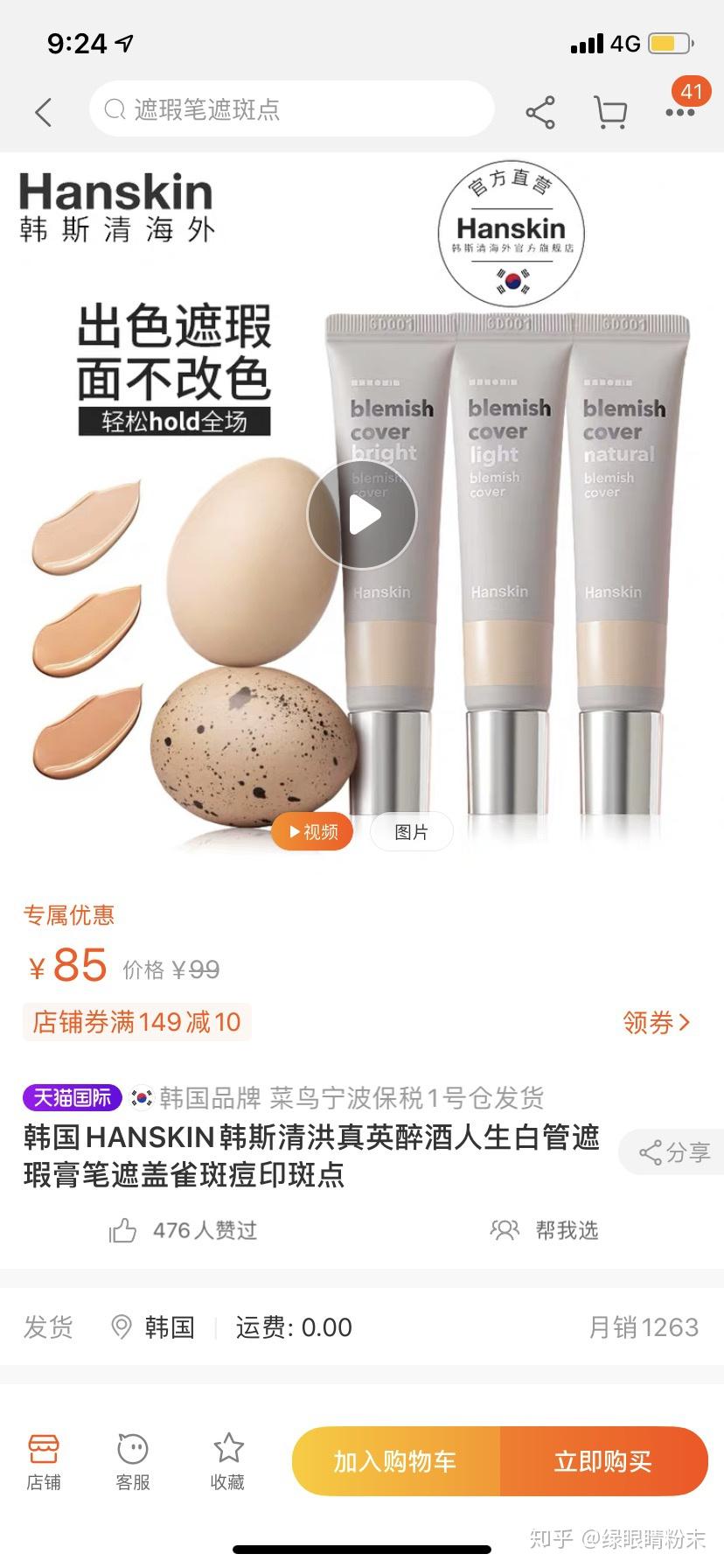This screenshot has height=1568, width=724.
Task: Switch to the 图片 media tab
Action: click(411, 831)
